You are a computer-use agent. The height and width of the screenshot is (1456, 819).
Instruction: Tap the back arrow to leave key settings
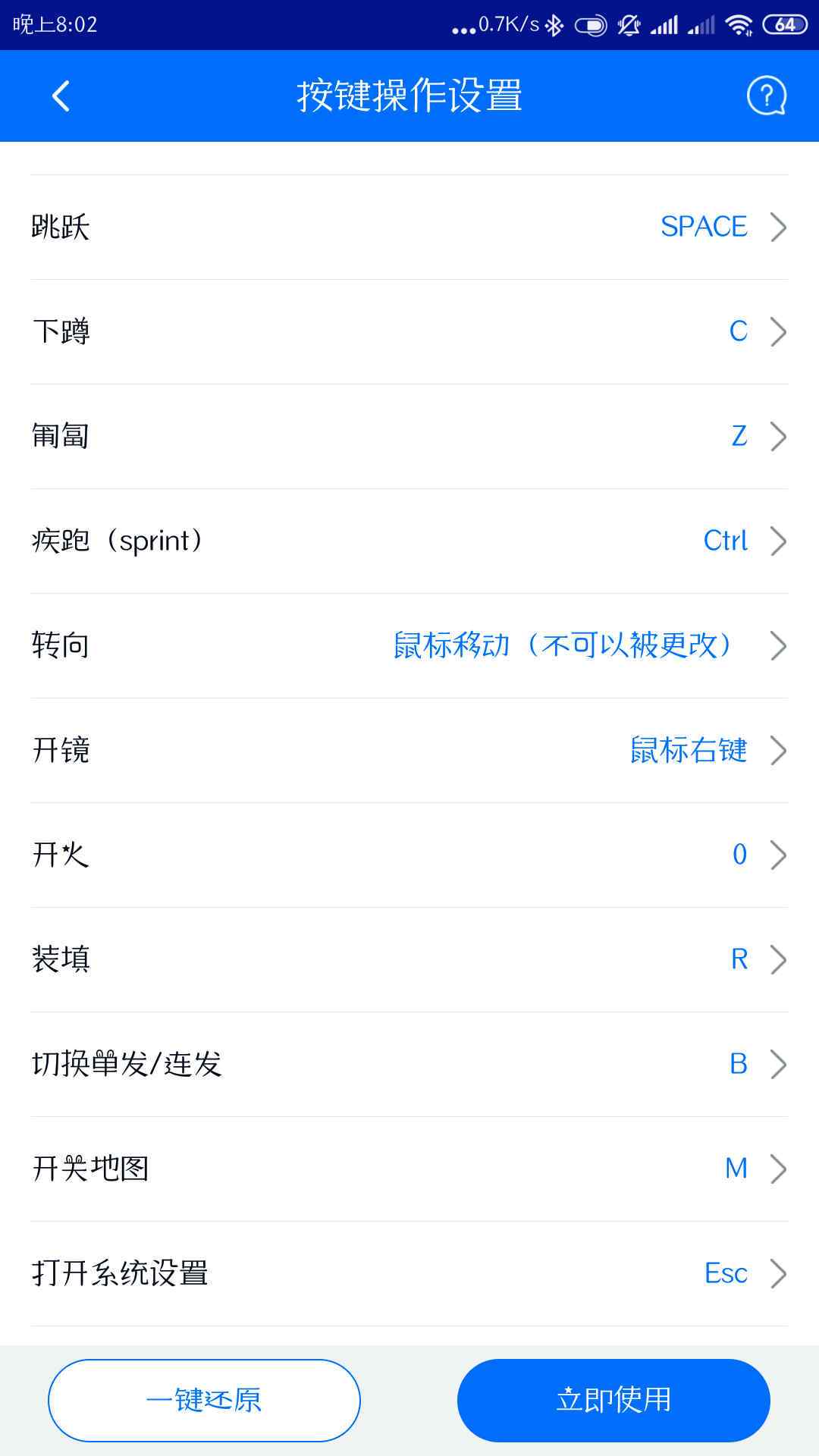click(x=61, y=96)
